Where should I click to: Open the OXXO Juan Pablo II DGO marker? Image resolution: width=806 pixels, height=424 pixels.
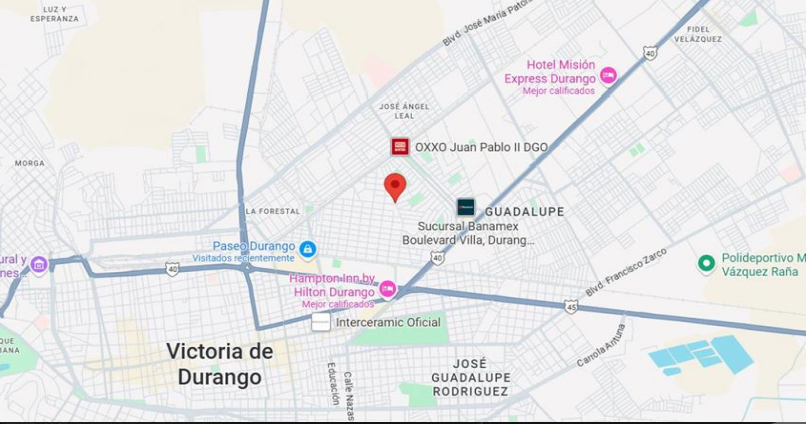point(400,146)
